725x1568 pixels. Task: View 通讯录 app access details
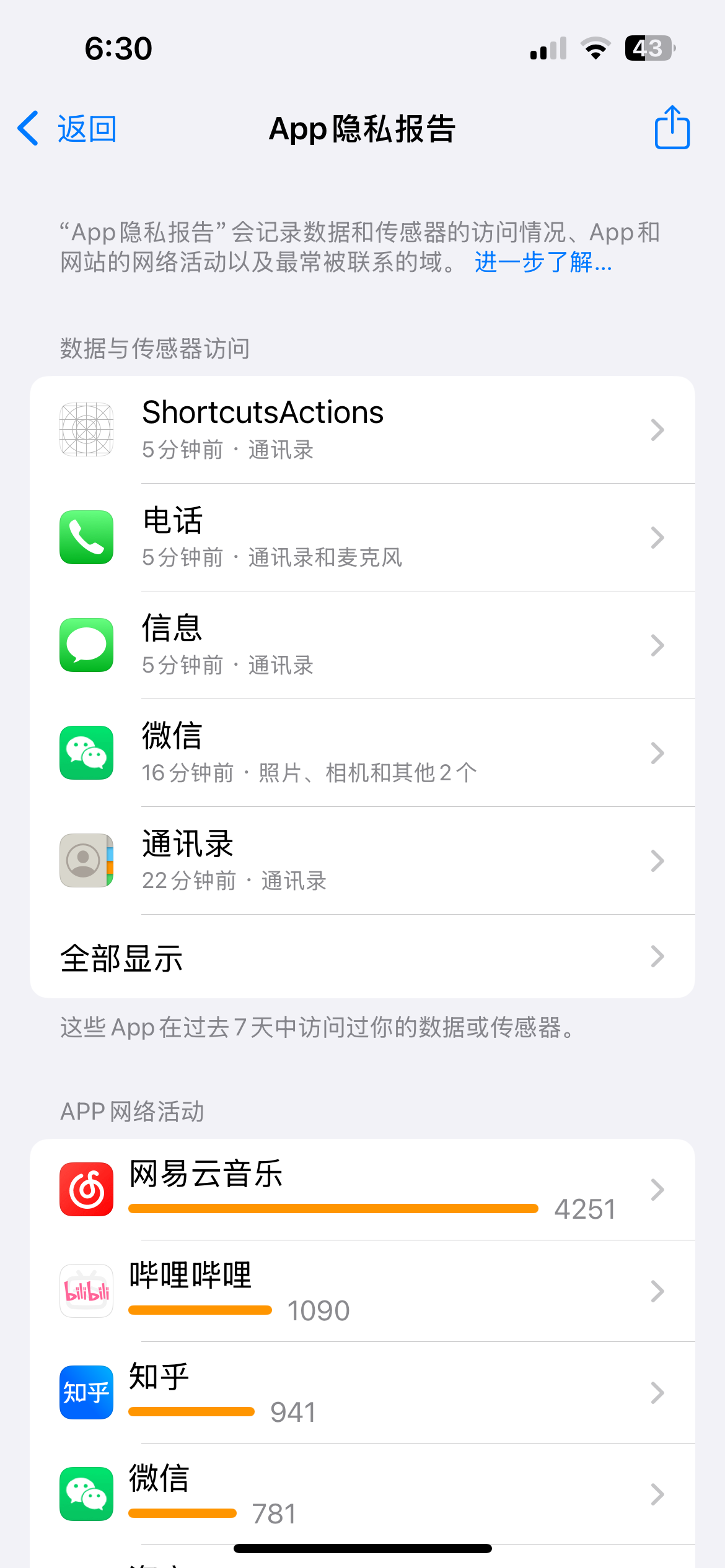pyautogui.click(x=362, y=861)
